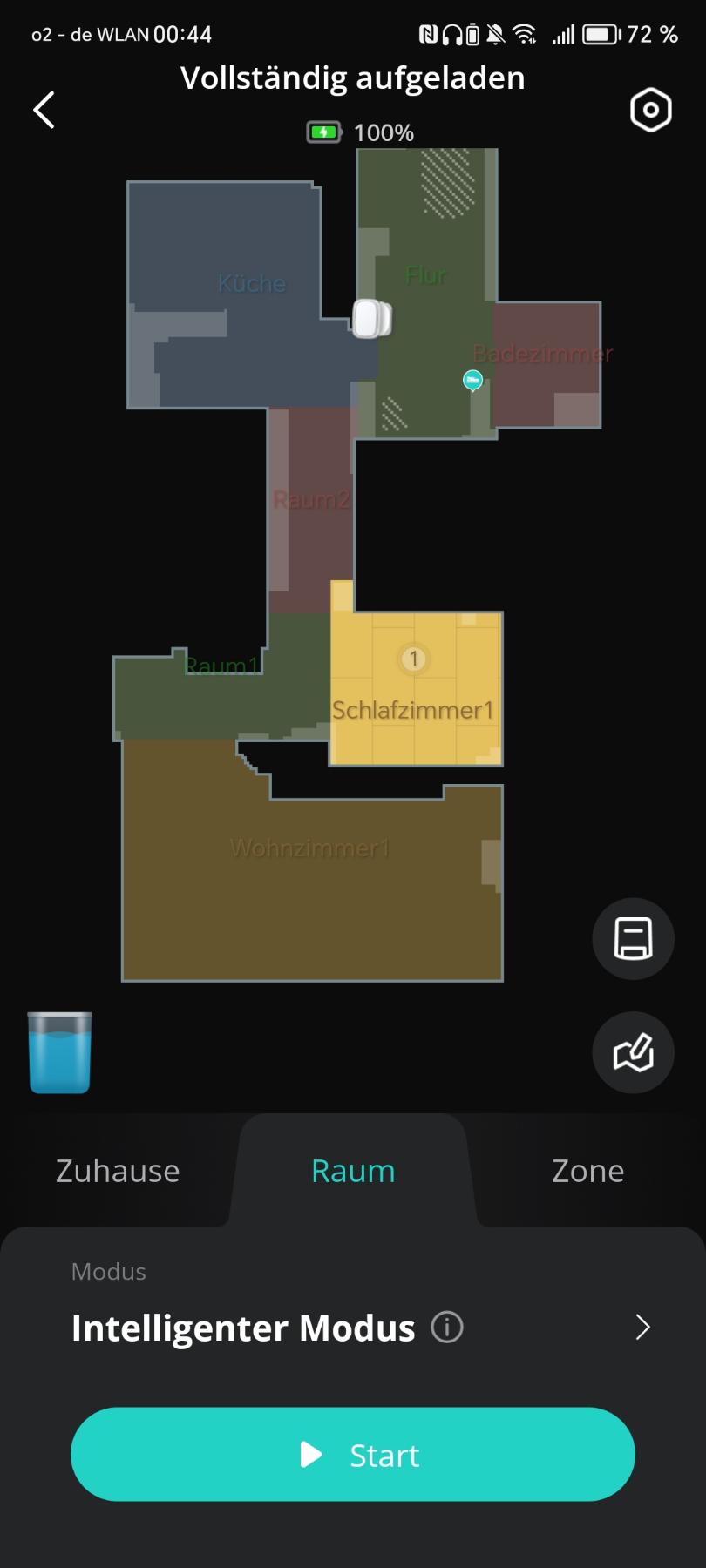Switch to the Zuhause tab
Image resolution: width=706 pixels, height=1568 pixels.
pos(118,1171)
